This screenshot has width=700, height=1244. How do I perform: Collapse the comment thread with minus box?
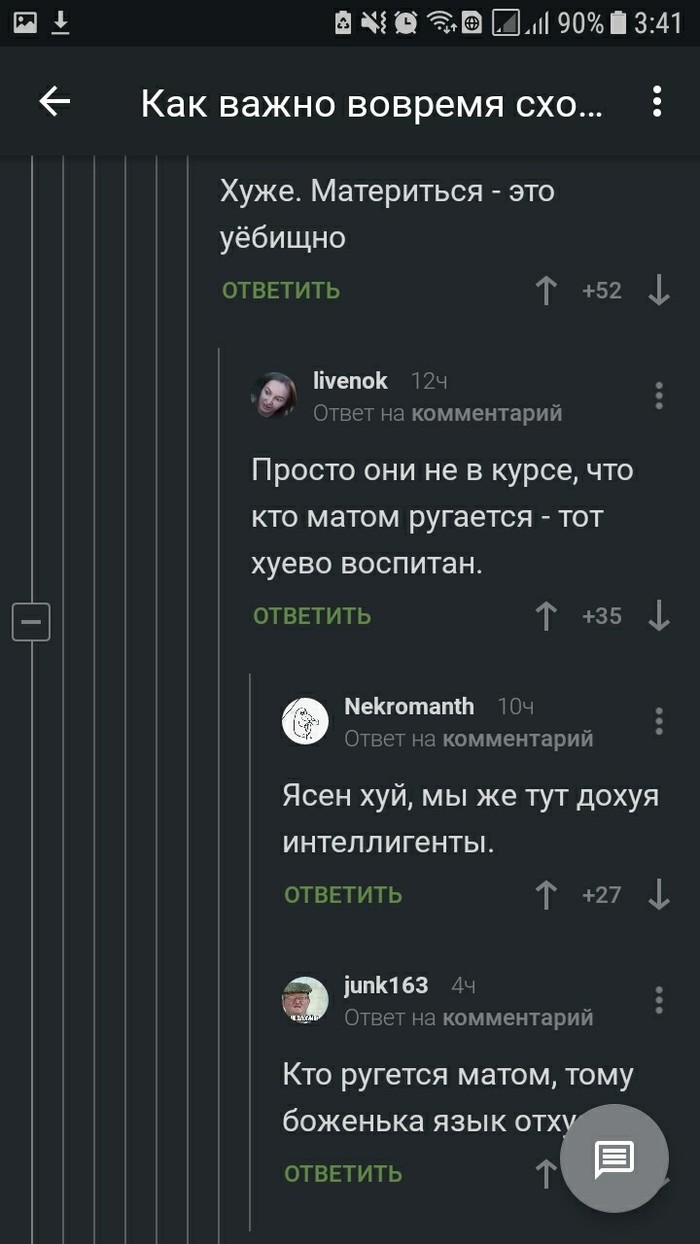pyautogui.click(x=31, y=622)
